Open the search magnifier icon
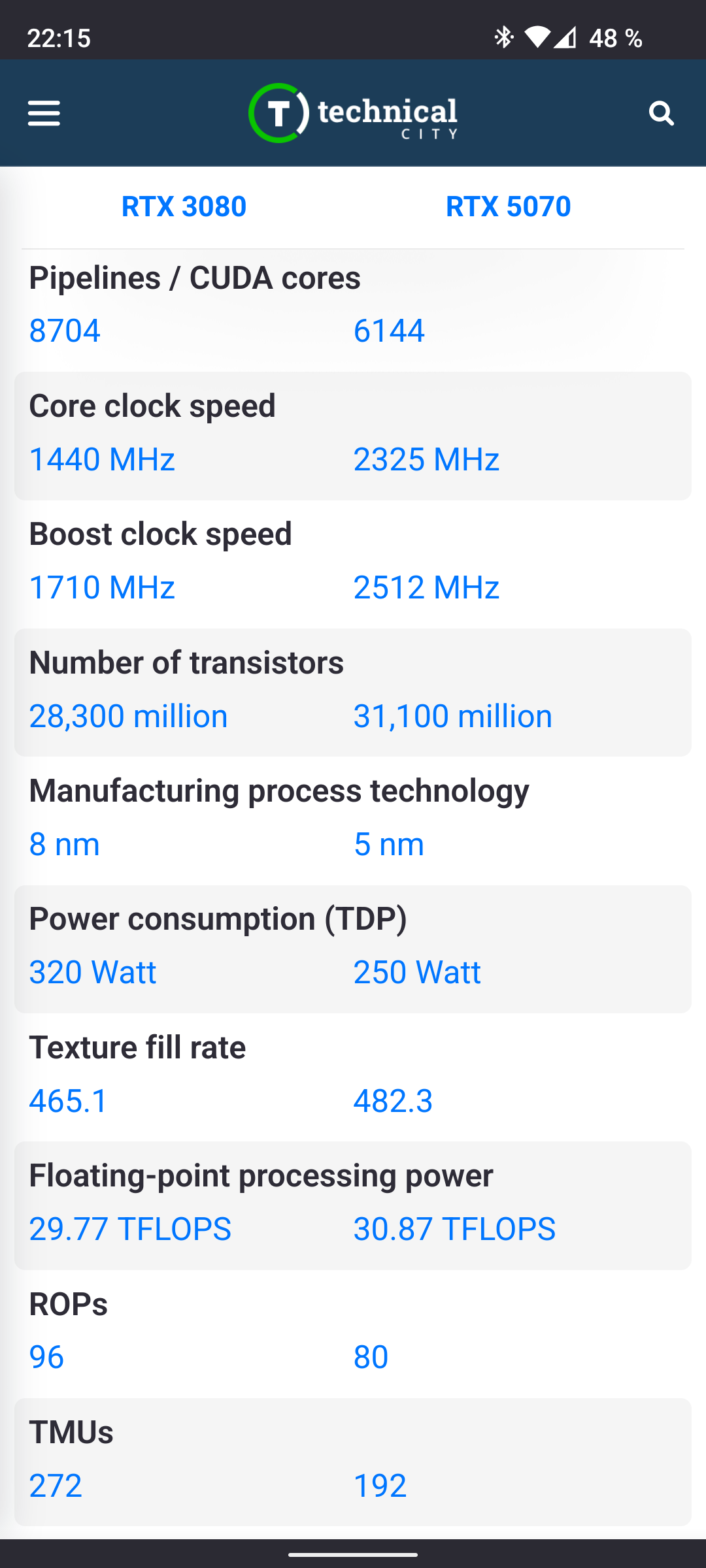The image size is (706, 1568). [661, 113]
